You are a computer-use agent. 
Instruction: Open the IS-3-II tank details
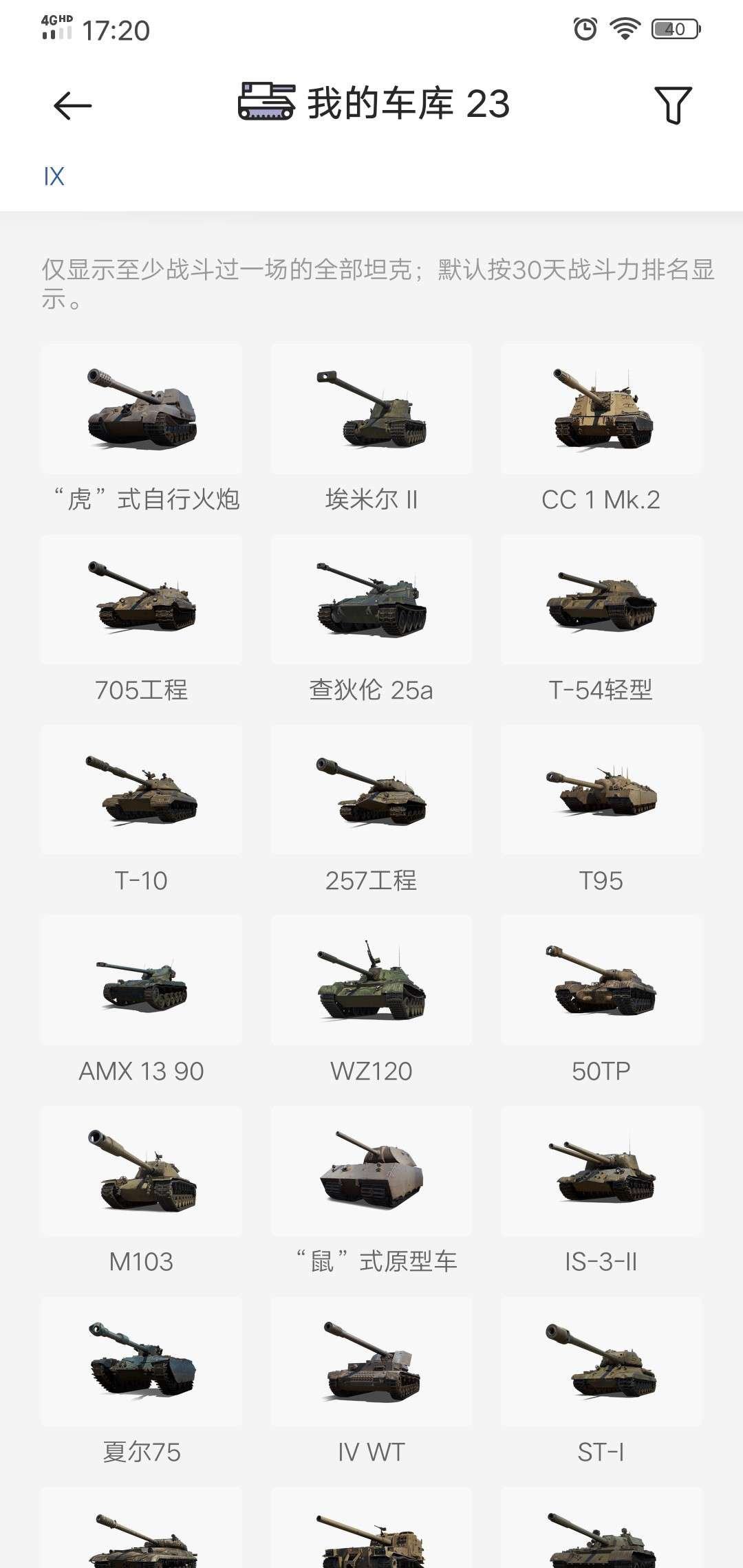[603, 1170]
